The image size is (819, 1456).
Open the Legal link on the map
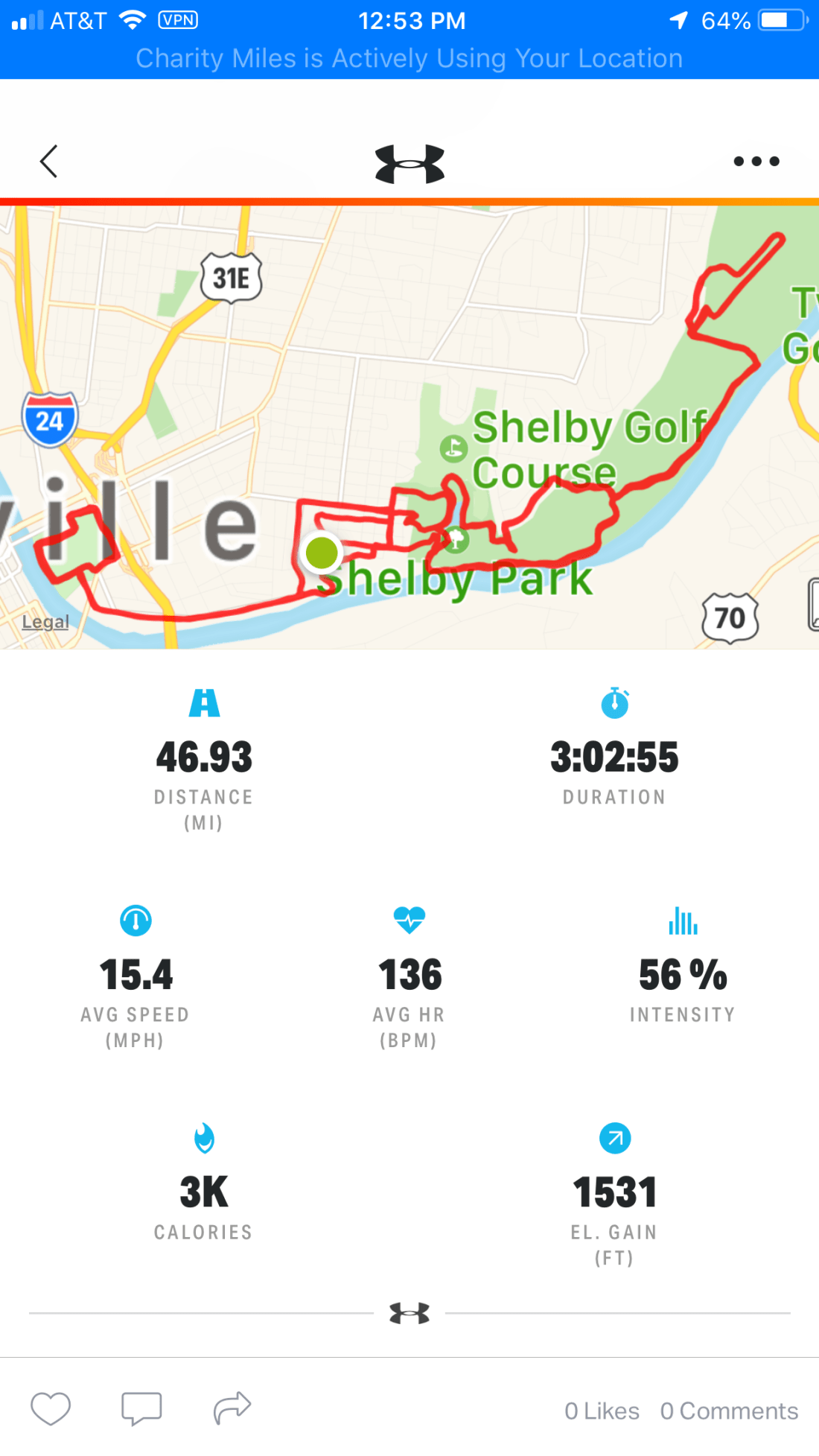pos(45,622)
